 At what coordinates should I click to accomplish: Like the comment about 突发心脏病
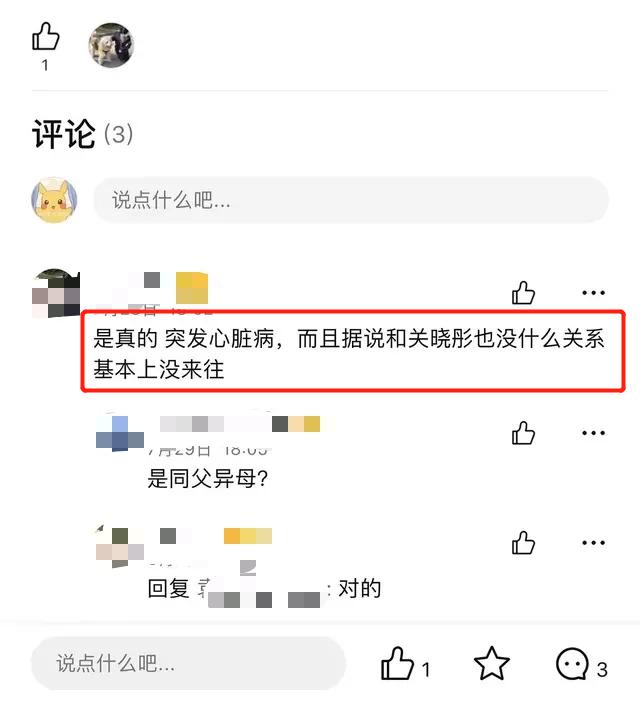(x=523, y=293)
